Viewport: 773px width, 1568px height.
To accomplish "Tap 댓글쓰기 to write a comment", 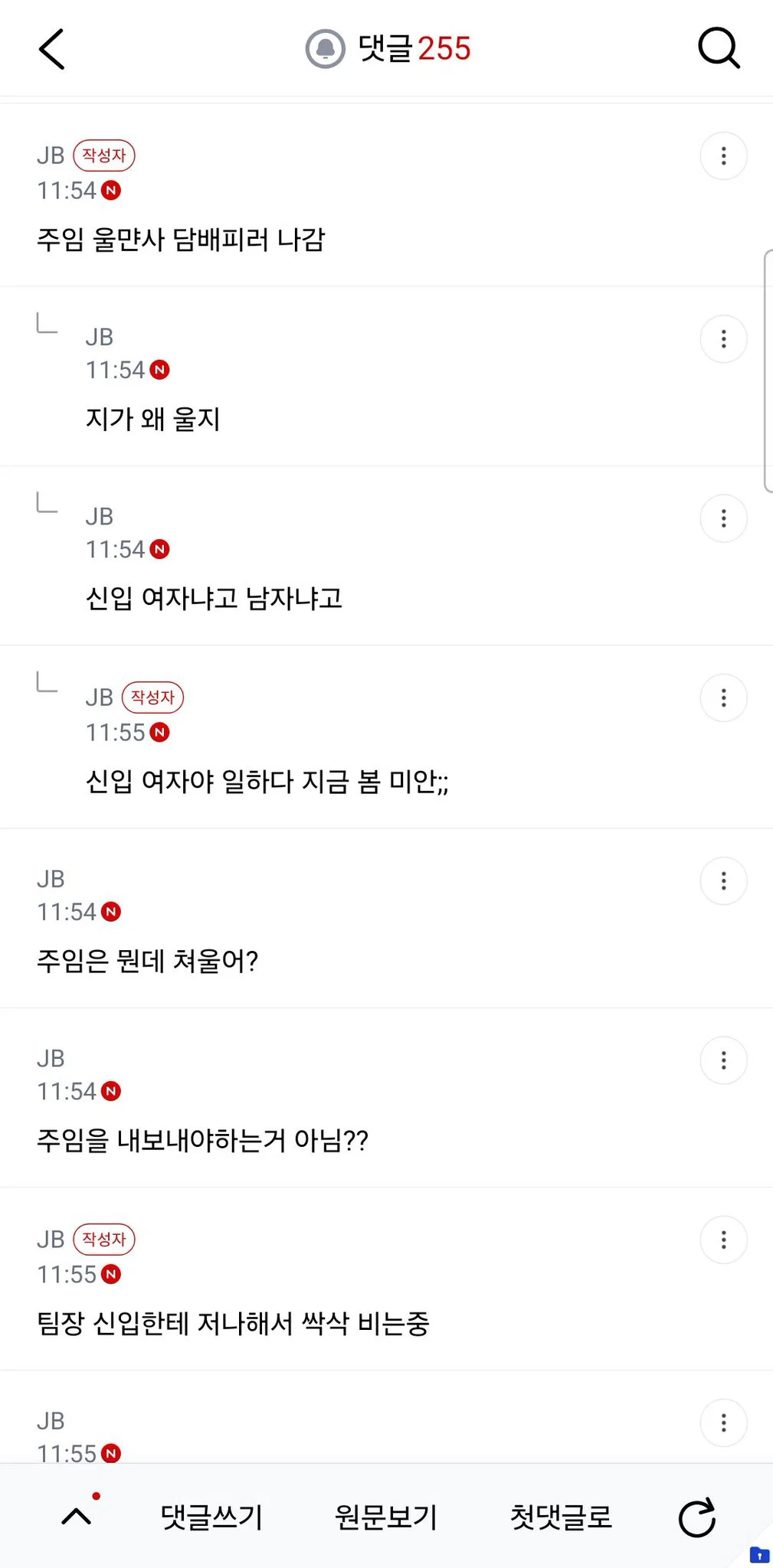I will (x=211, y=1517).
